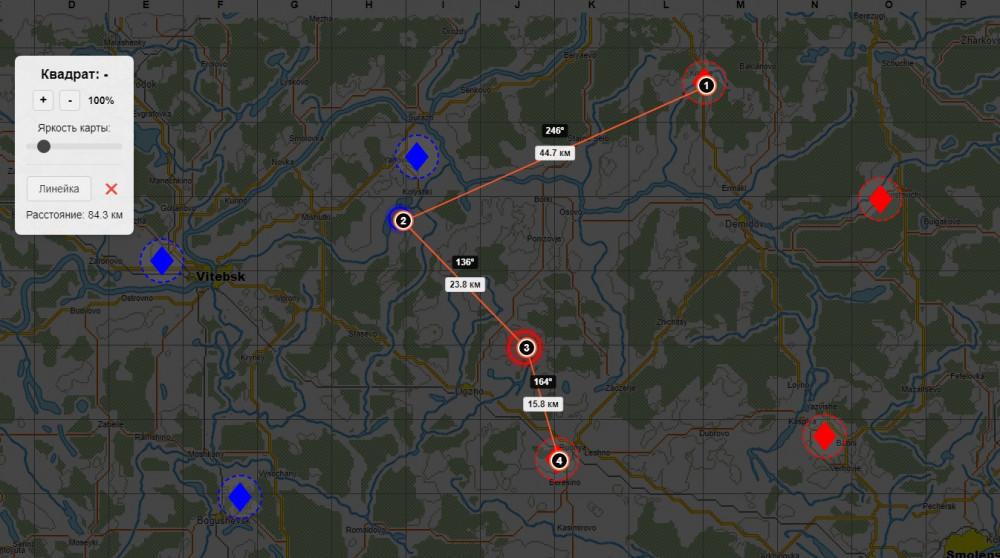The height and width of the screenshot is (558, 1000).
Task: Tap the blue diamond marker near Bogushevsk
Action: [239, 496]
